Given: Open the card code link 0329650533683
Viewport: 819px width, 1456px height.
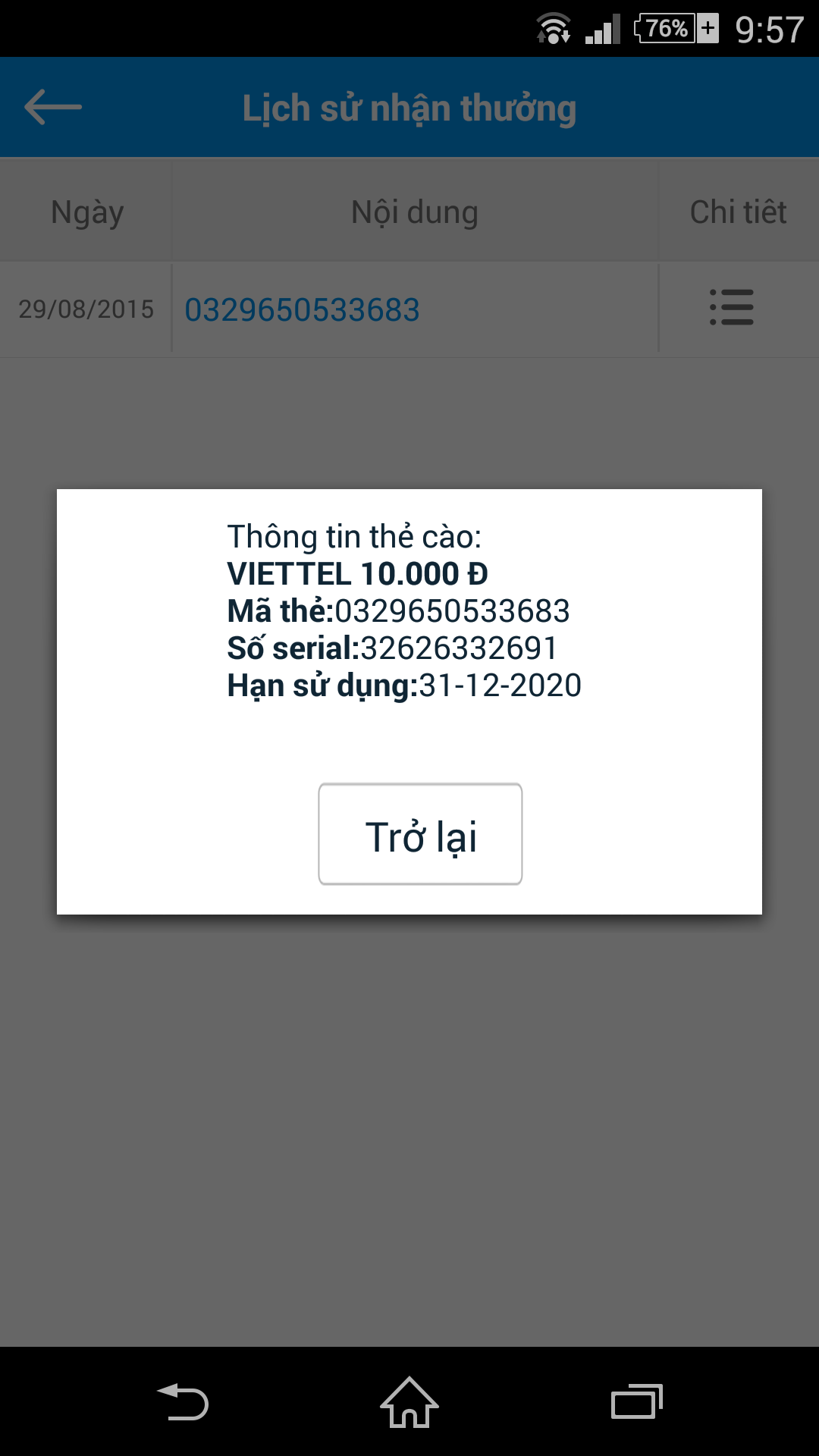Looking at the screenshot, I should pyautogui.click(x=302, y=309).
